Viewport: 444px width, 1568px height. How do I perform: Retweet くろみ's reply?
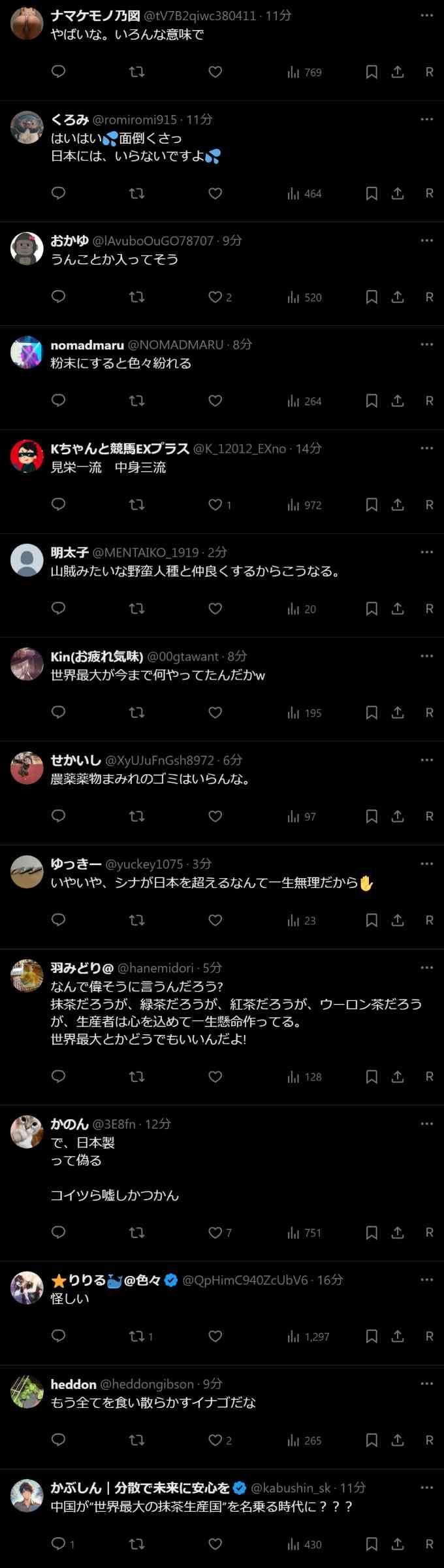coord(136,193)
